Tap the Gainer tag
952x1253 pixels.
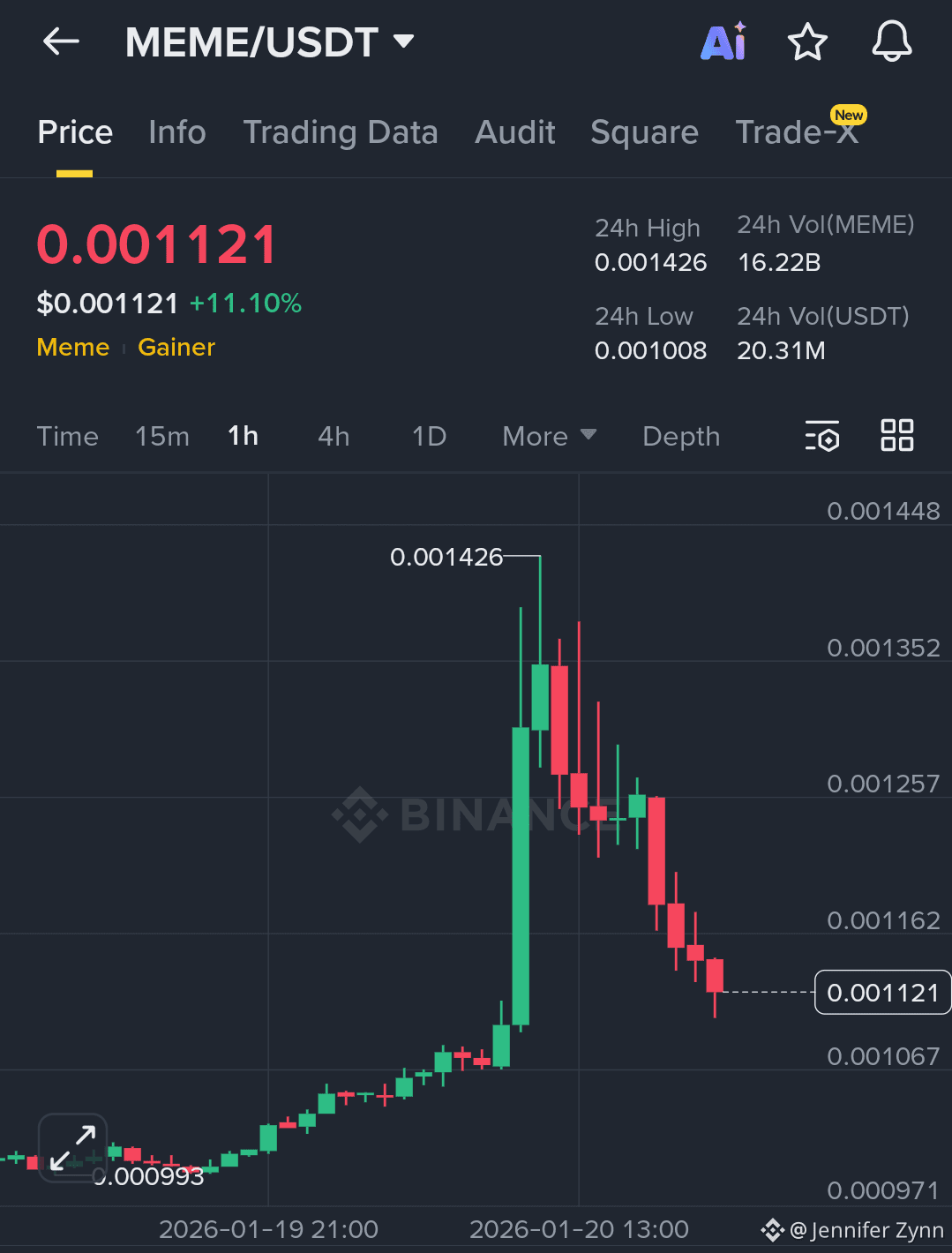pos(176,348)
